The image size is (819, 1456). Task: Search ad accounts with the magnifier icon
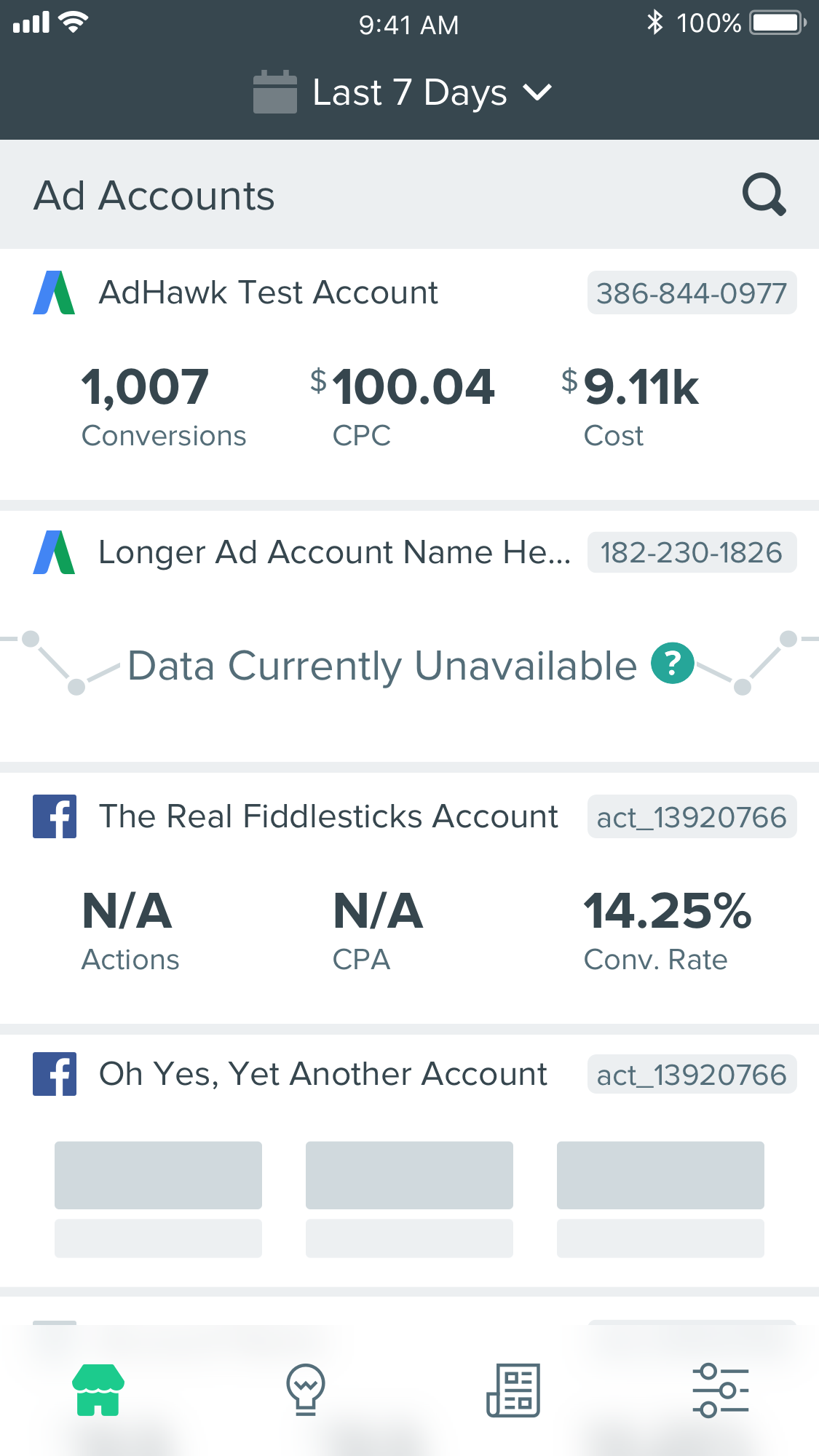click(x=764, y=194)
